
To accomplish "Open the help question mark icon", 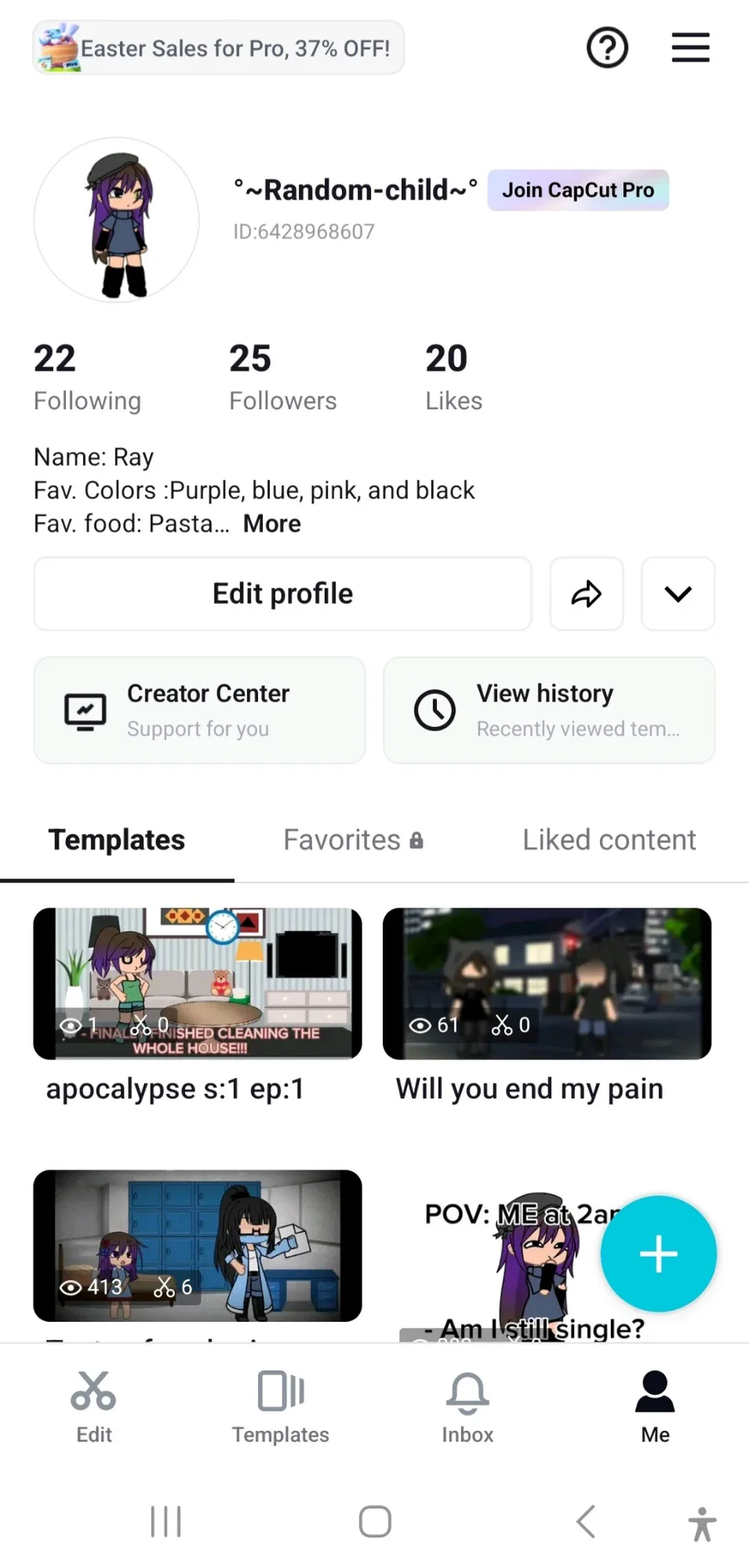I will [607, 48].
